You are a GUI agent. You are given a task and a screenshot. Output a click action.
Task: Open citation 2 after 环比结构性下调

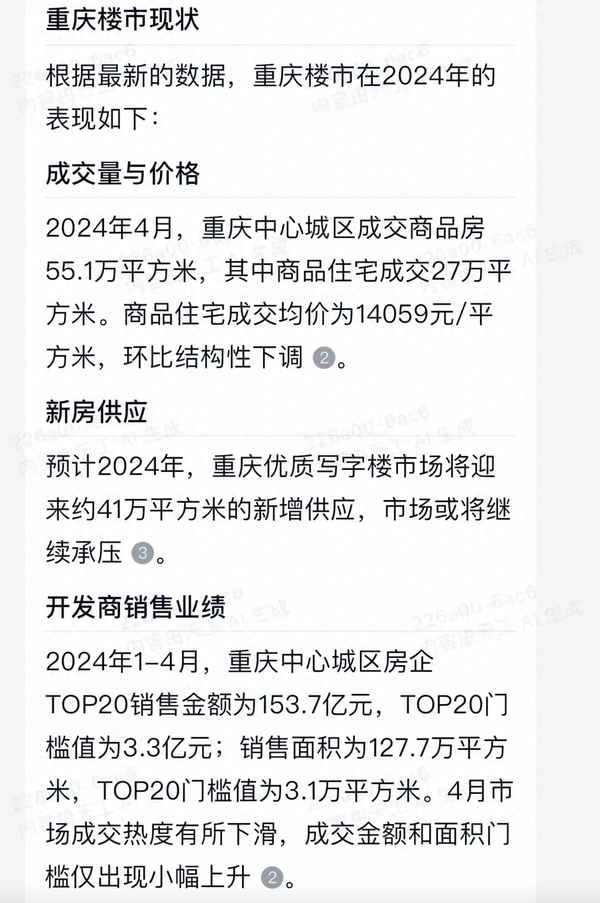(323, 357)
